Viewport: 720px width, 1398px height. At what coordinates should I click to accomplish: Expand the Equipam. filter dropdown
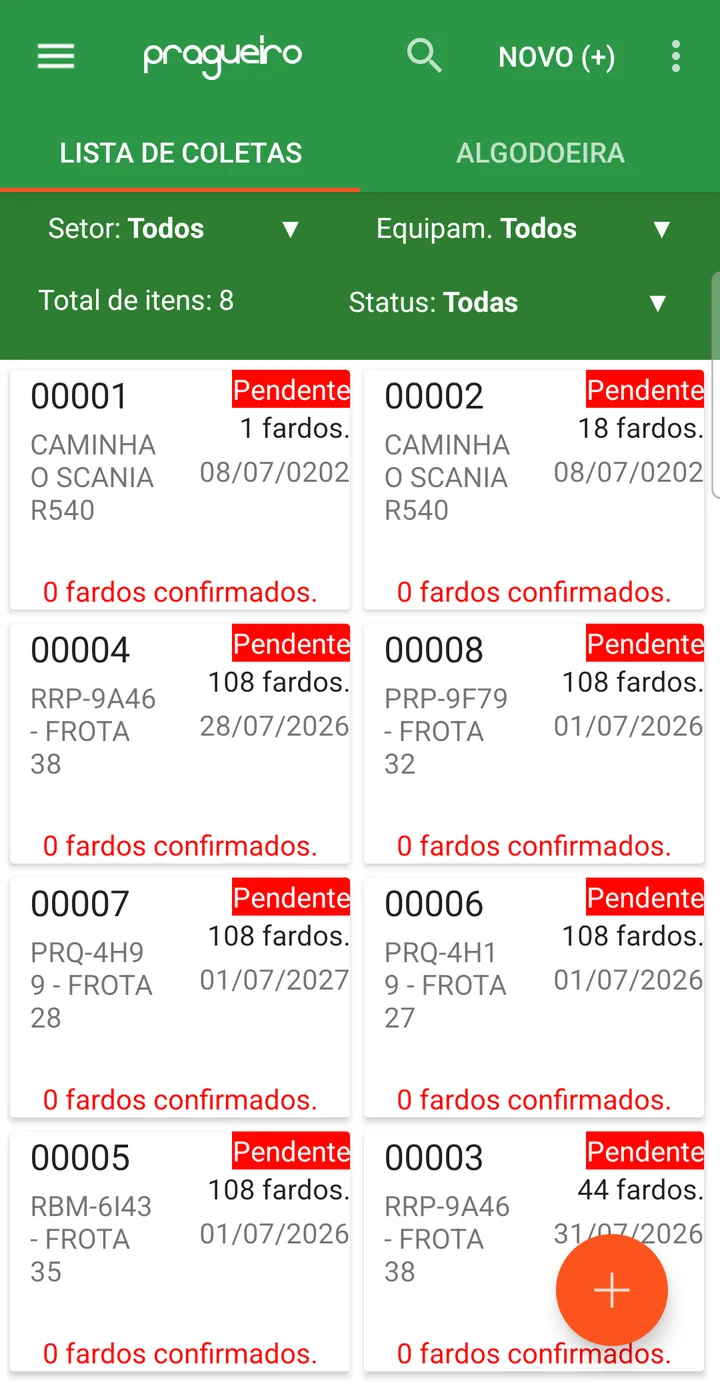pos(523,229)
